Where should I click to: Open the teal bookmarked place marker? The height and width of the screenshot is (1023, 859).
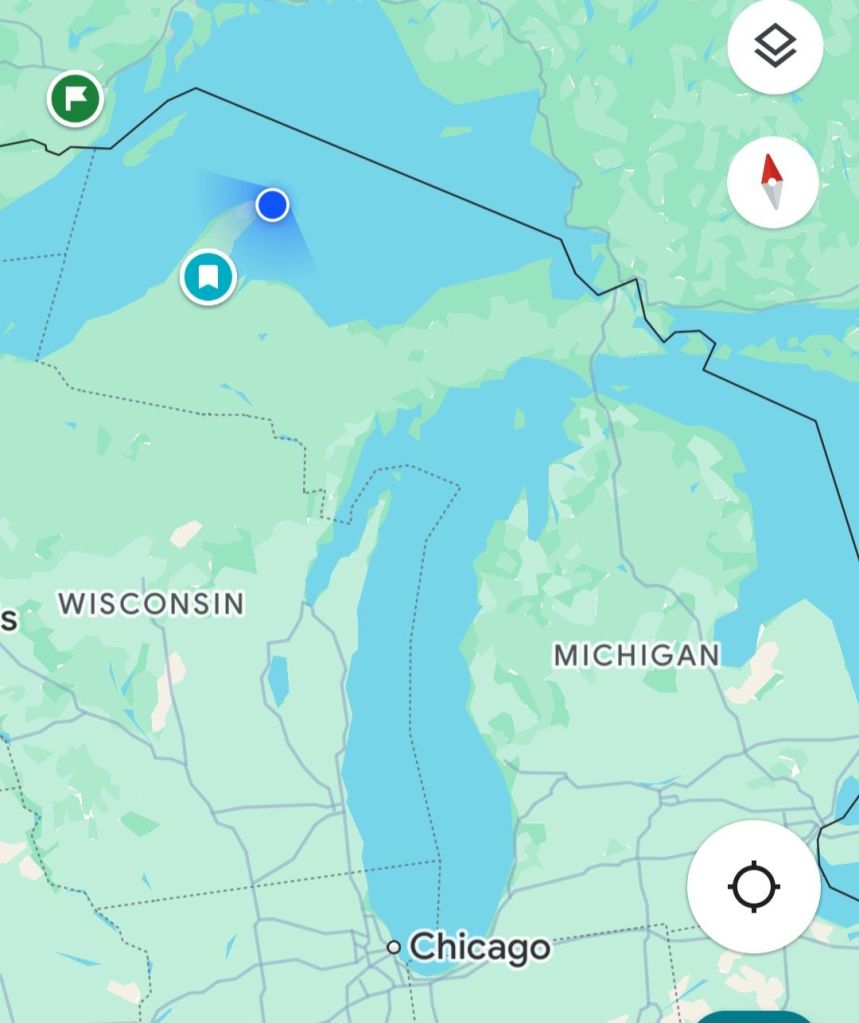(x=208, y=276)
